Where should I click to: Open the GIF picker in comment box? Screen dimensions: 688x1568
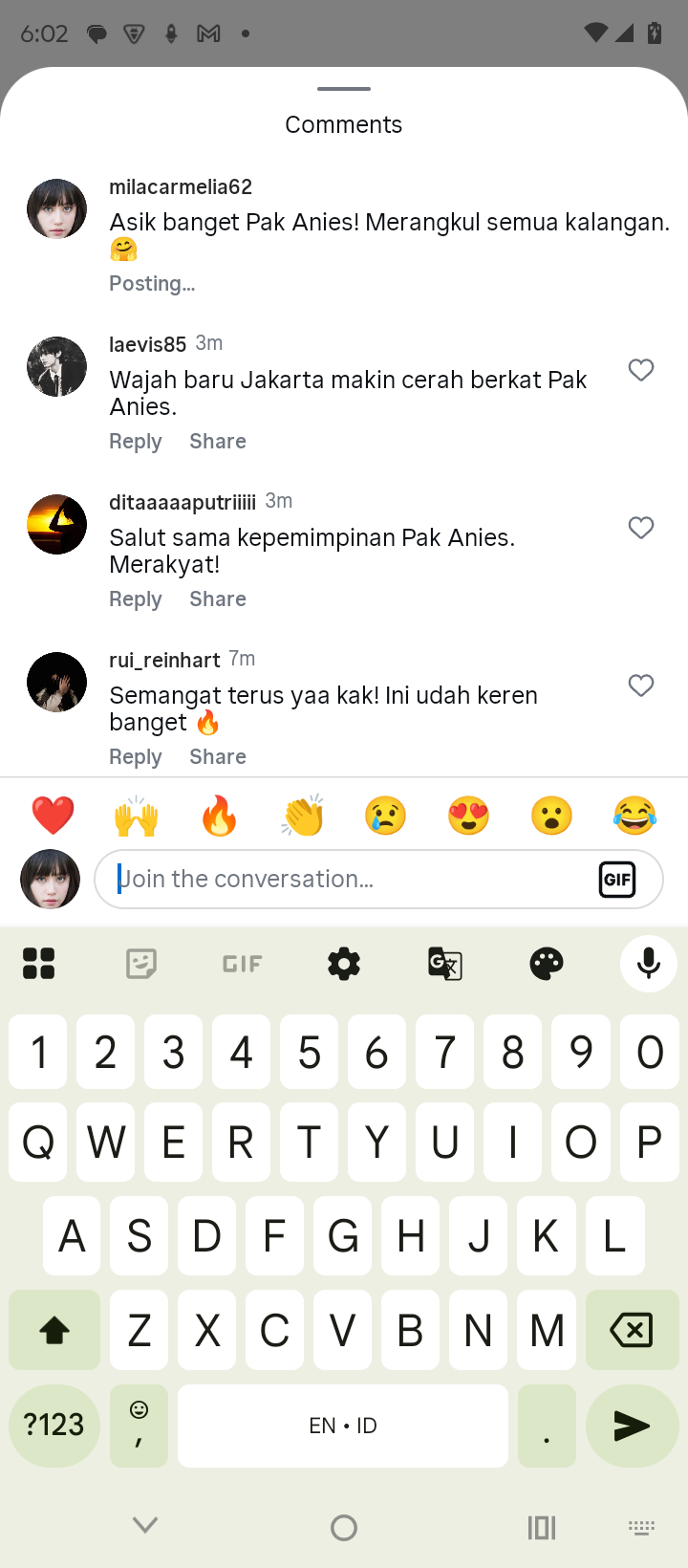tap(617, 879)
